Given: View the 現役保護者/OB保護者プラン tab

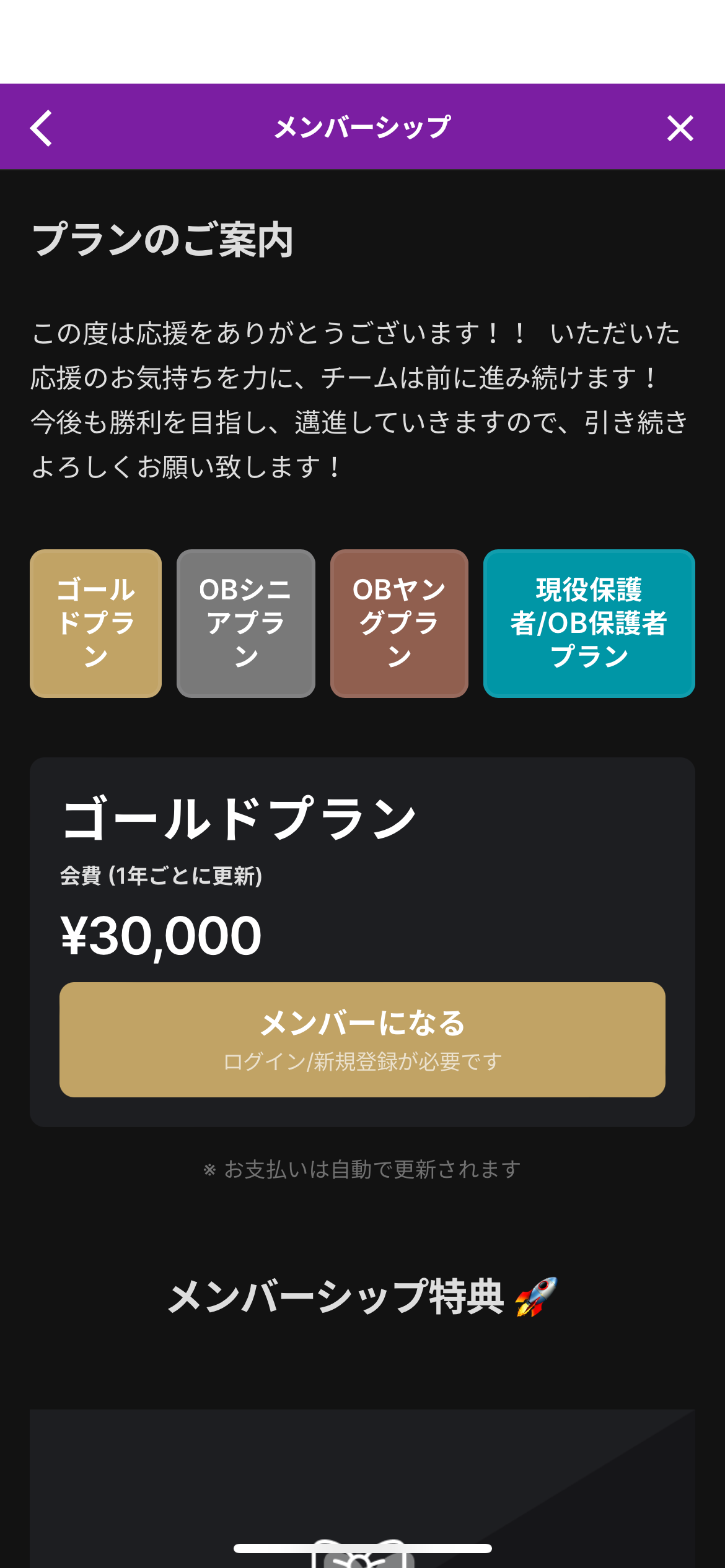Looking at the screenshot, I should coord(589,623).
